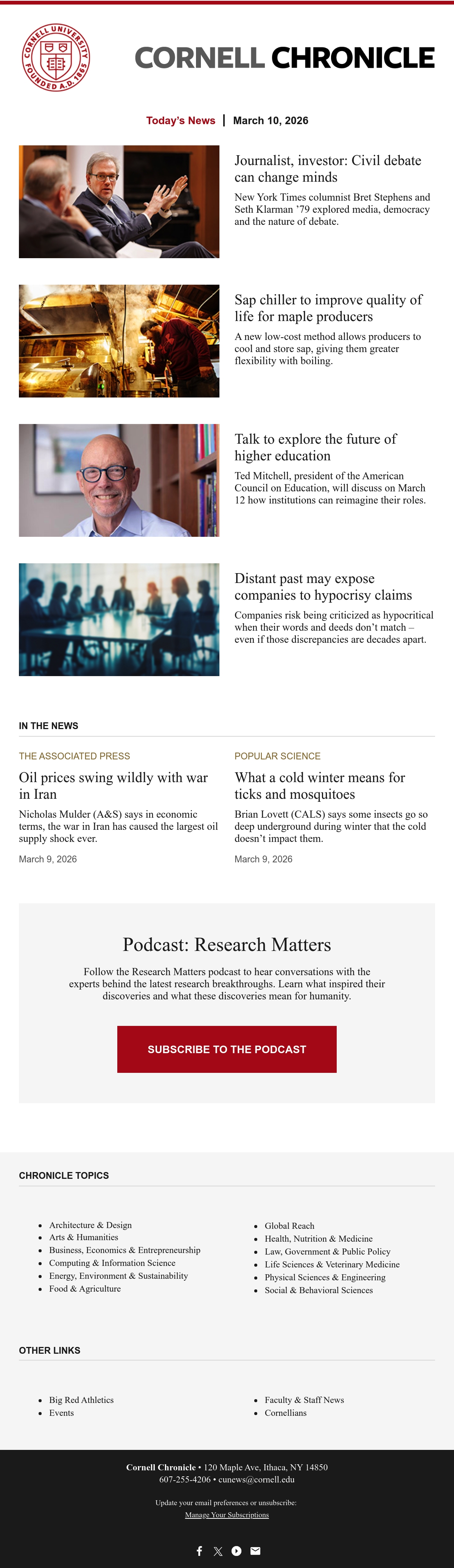The width and height of the screenshot is (454, 1568).
Task: Open the Facebook icon in footer
Action: click(199, 1550)
